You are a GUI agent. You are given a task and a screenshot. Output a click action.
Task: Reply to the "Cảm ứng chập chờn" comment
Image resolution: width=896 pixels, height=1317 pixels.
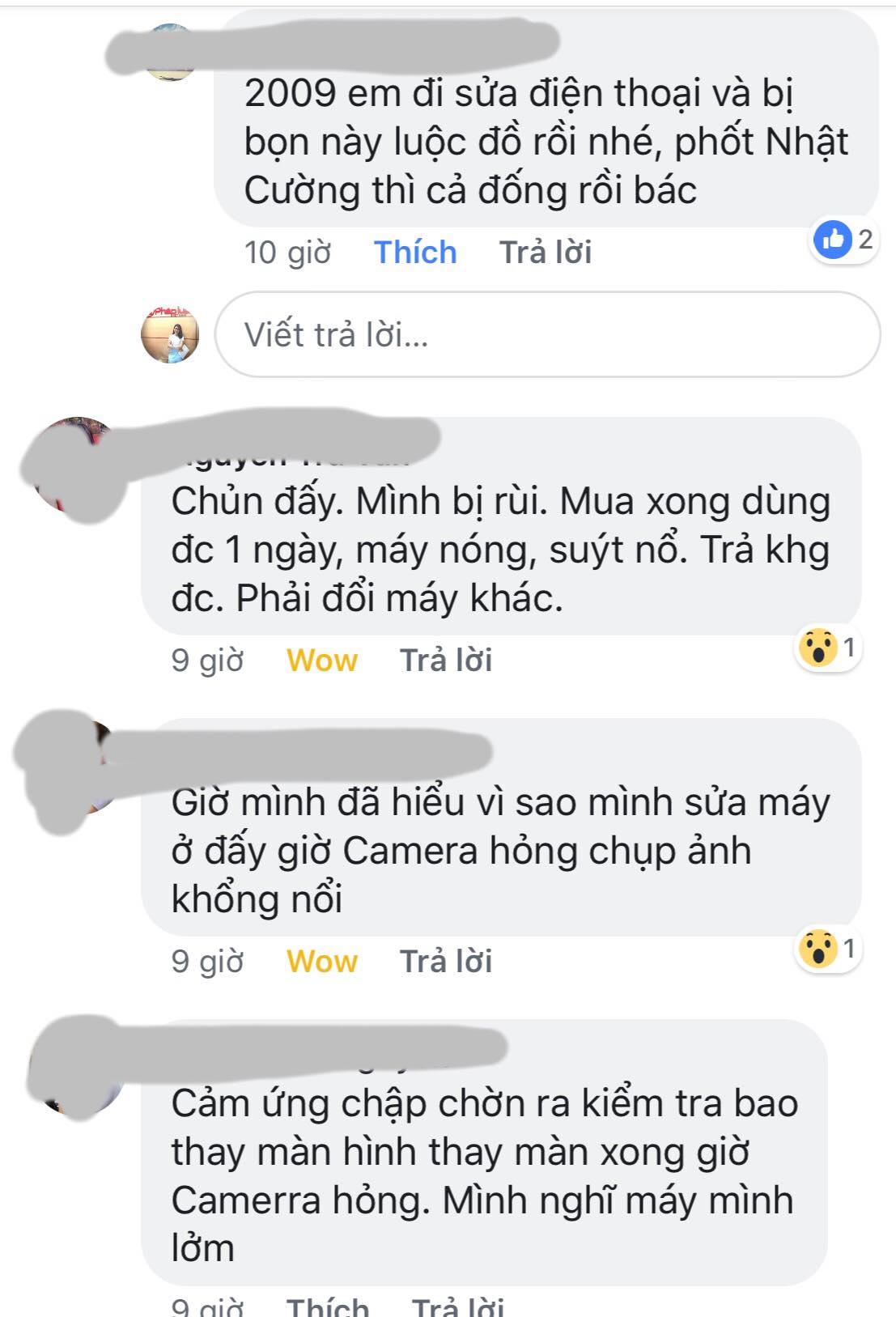click(x=457, y=1306)
